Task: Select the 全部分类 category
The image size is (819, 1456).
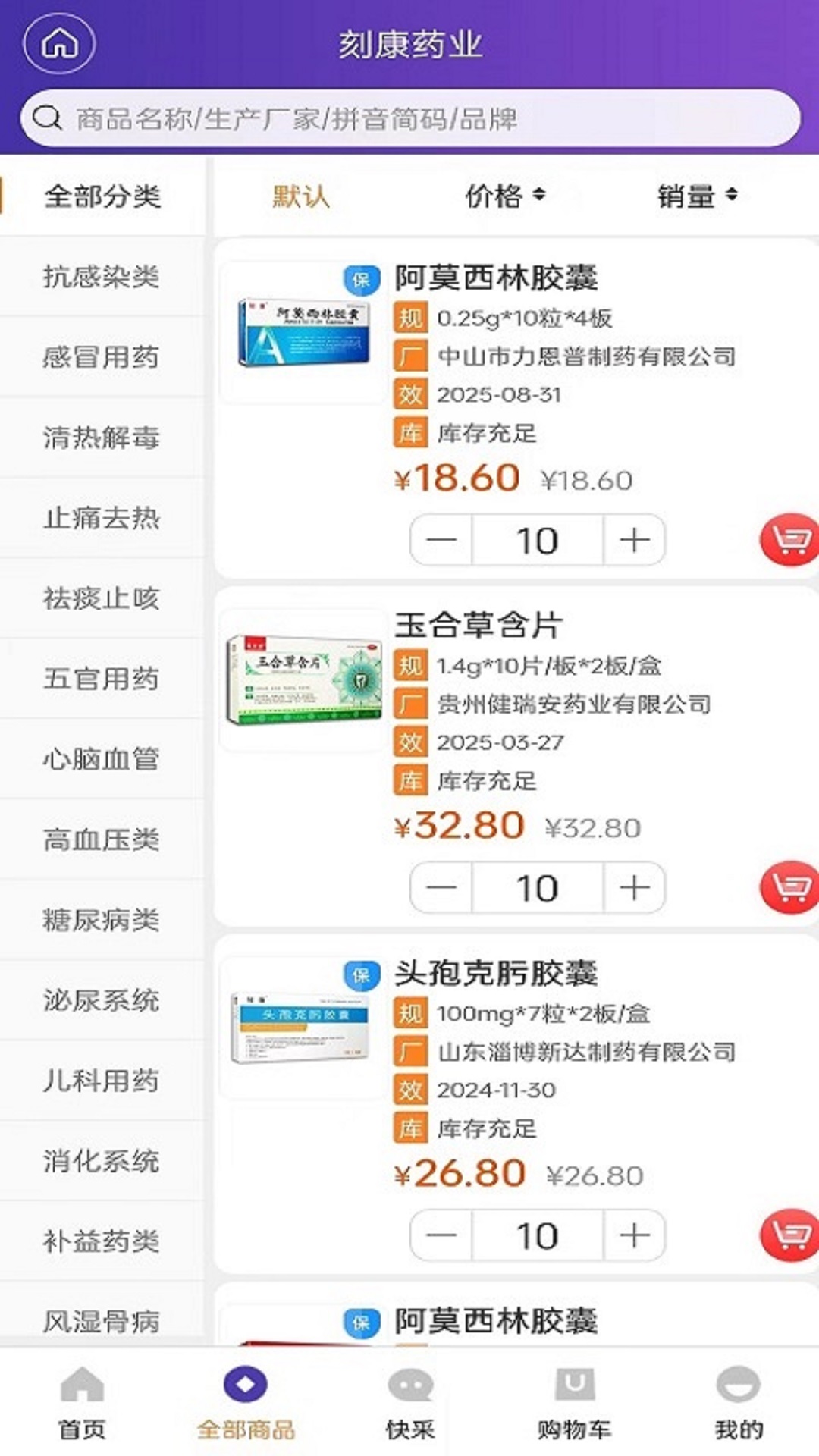Action: (x=102, y=196)
